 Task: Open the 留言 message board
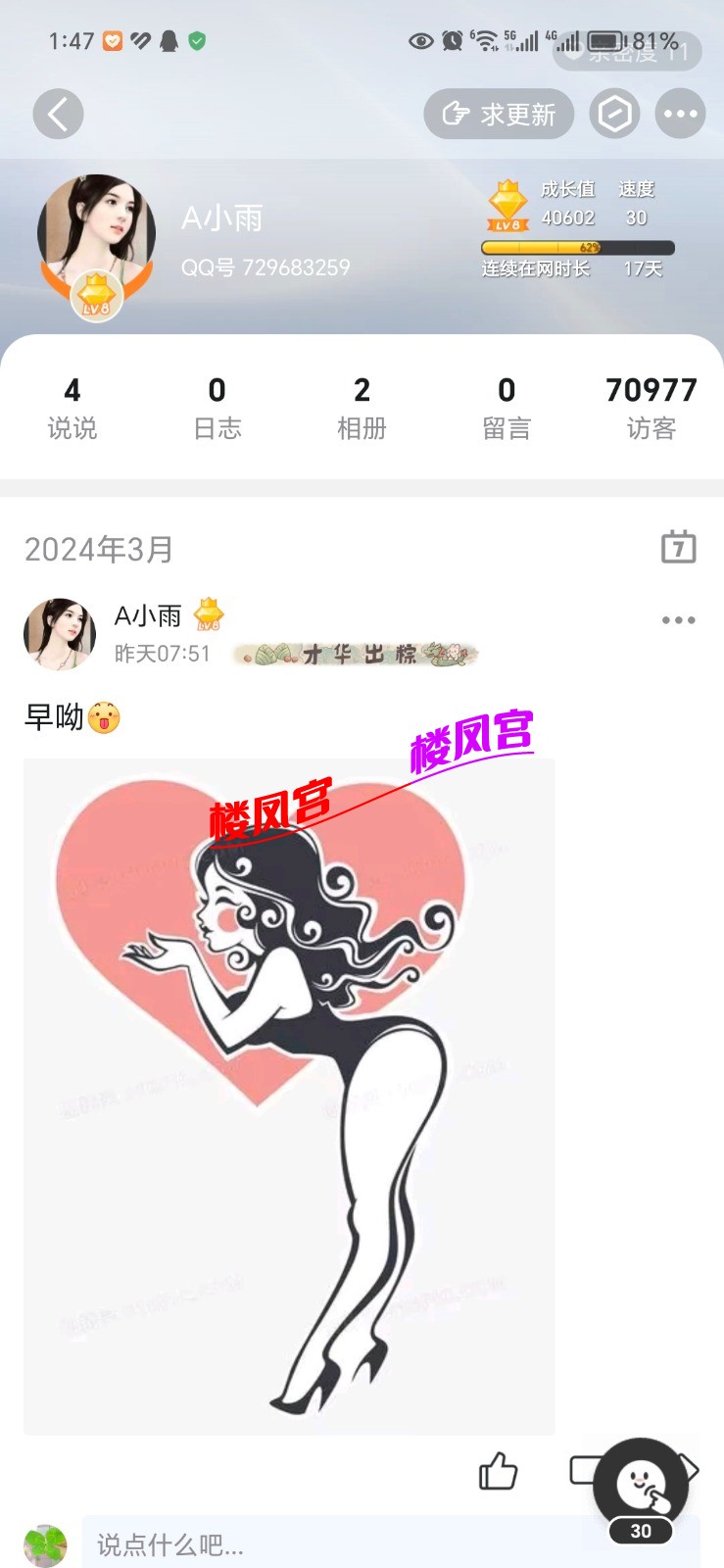click(x=507, y=408)
